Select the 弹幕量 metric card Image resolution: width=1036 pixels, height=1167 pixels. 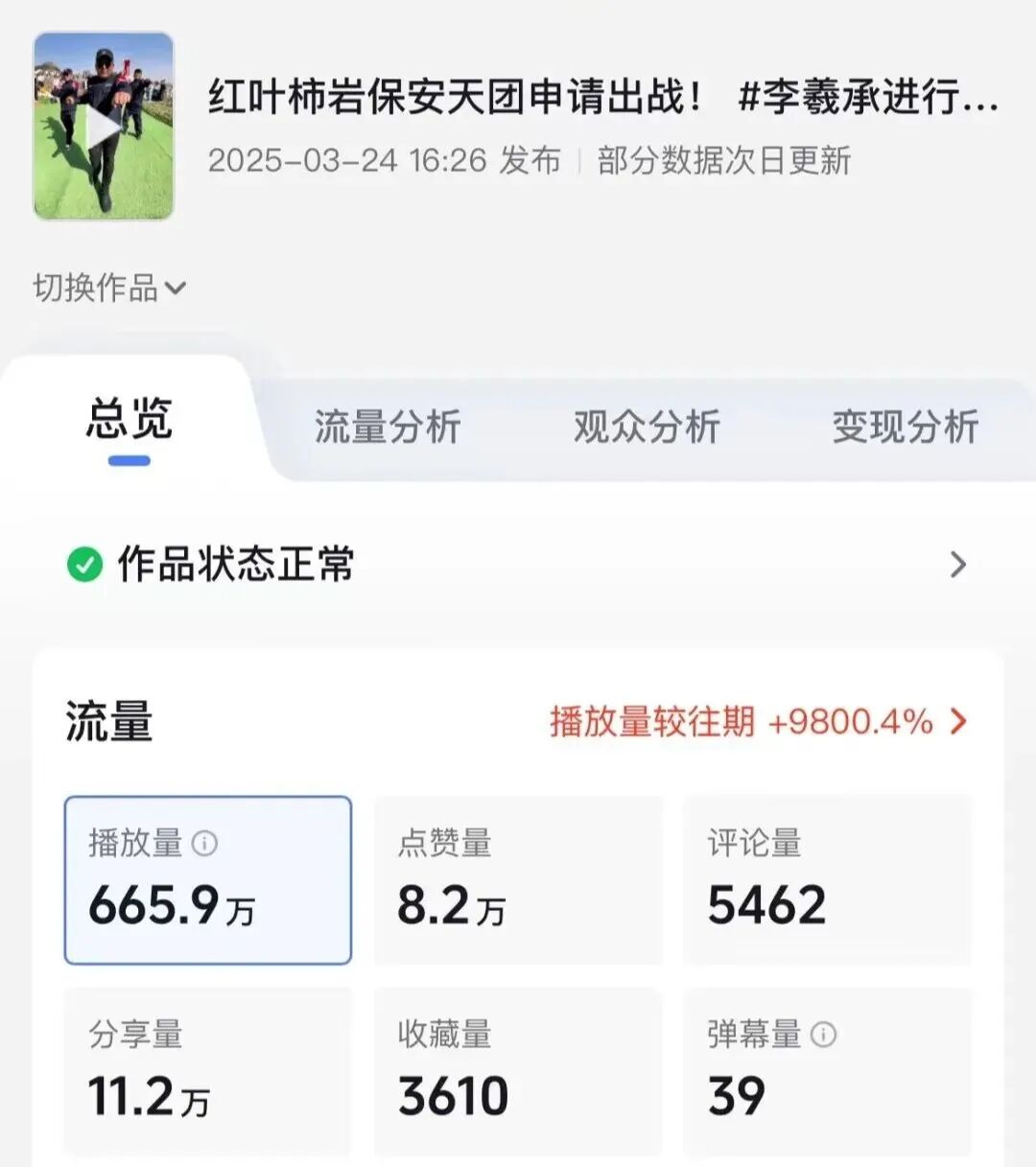coord(827,1072)
